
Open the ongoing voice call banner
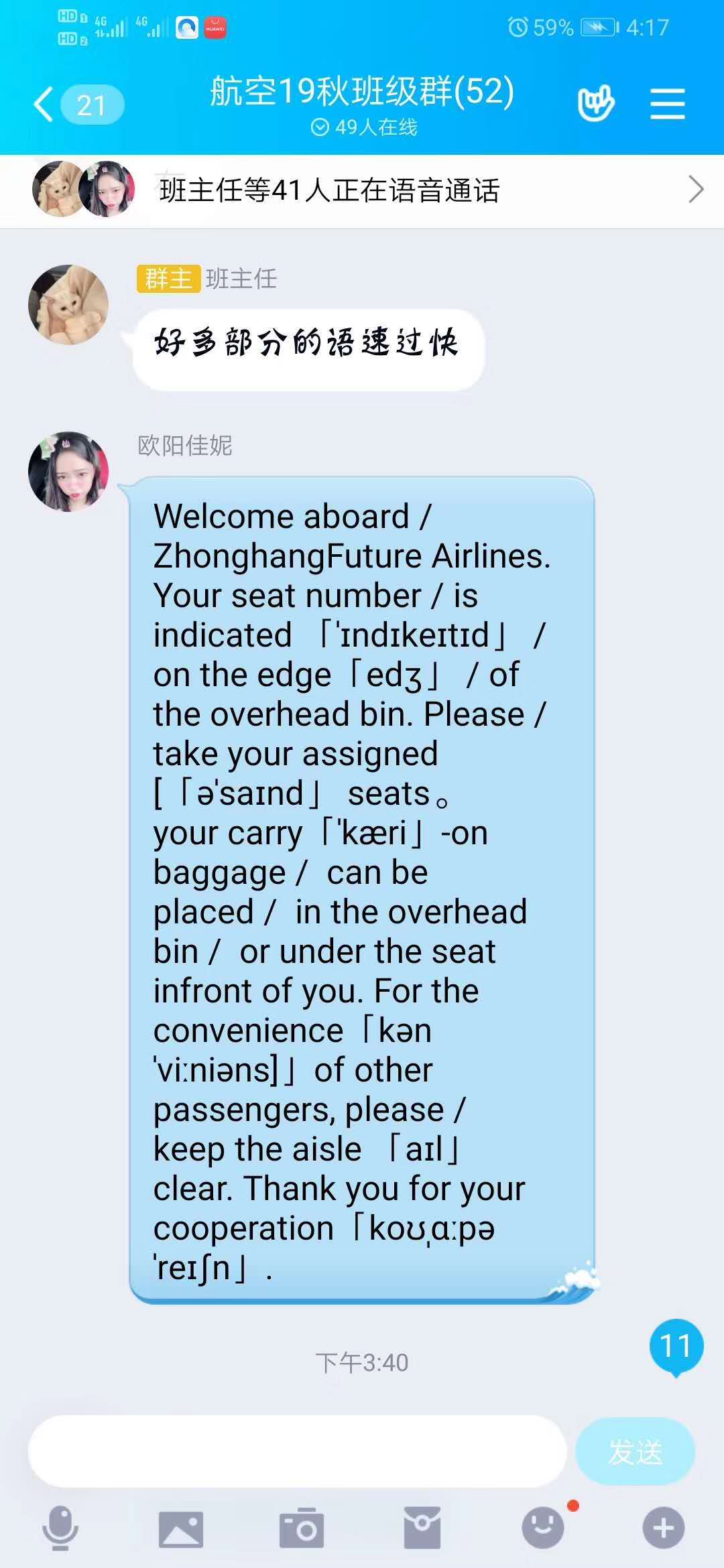click(x=362, y=190)
